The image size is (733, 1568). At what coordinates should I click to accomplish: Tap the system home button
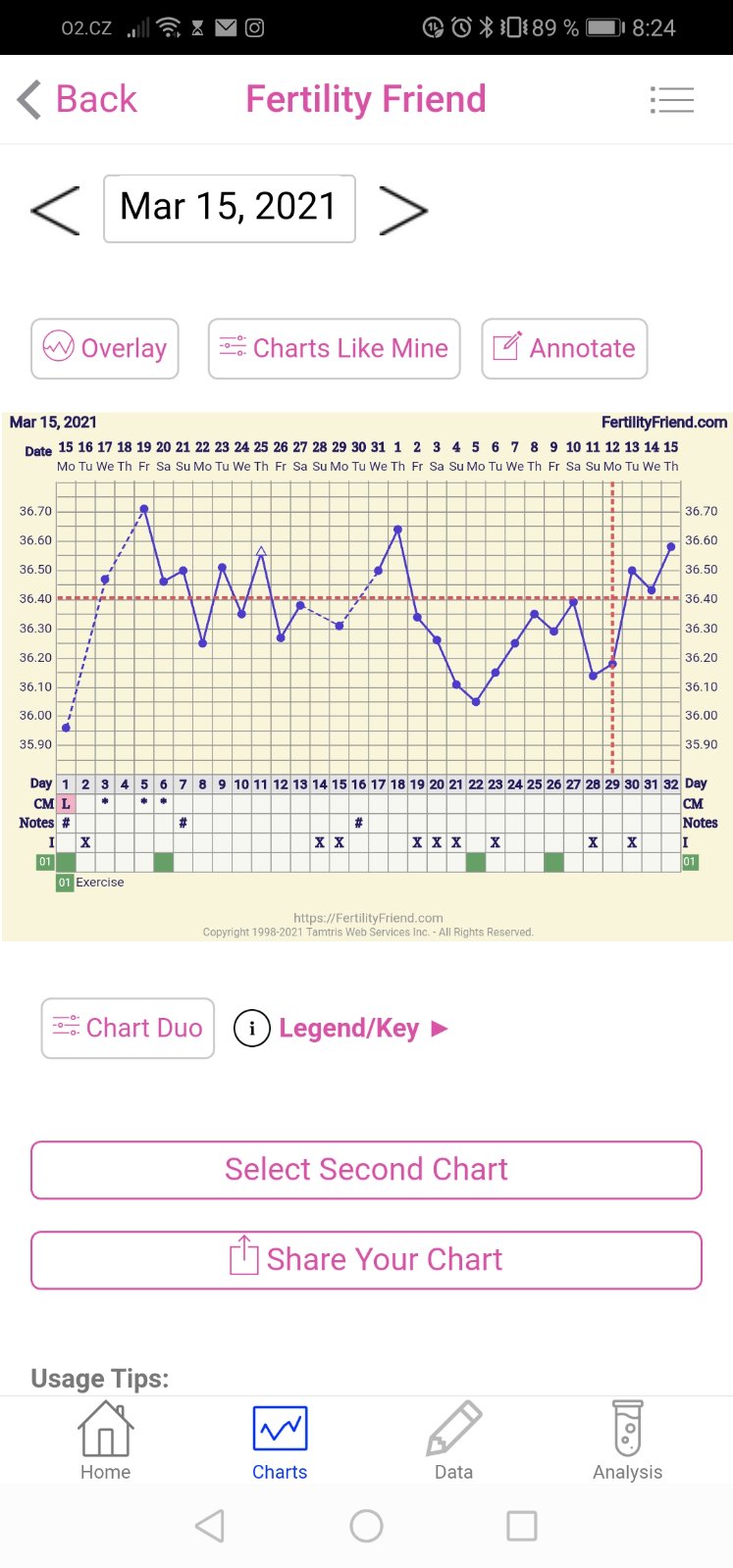click(x=366, y=1526)
